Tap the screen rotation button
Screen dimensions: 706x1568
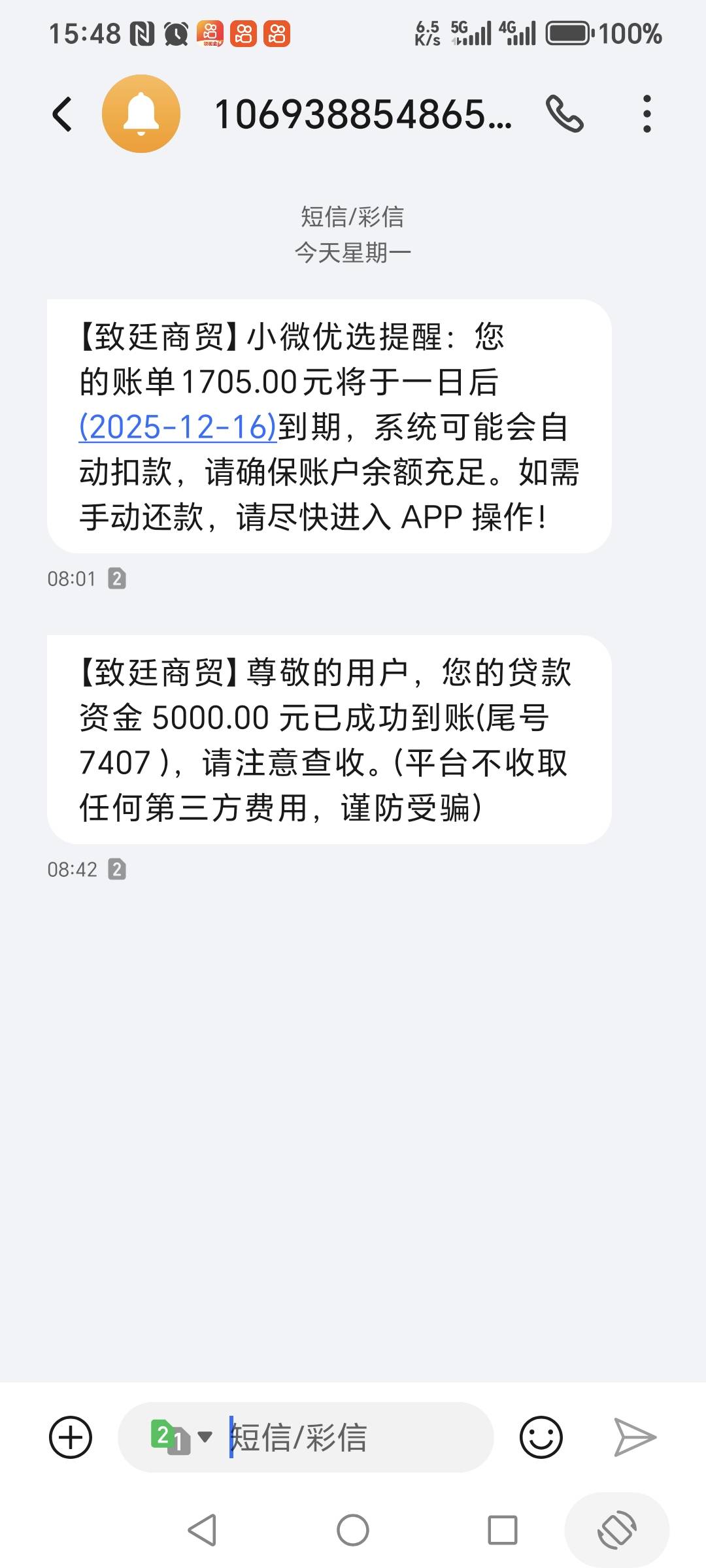click(x=616, y=1530)
